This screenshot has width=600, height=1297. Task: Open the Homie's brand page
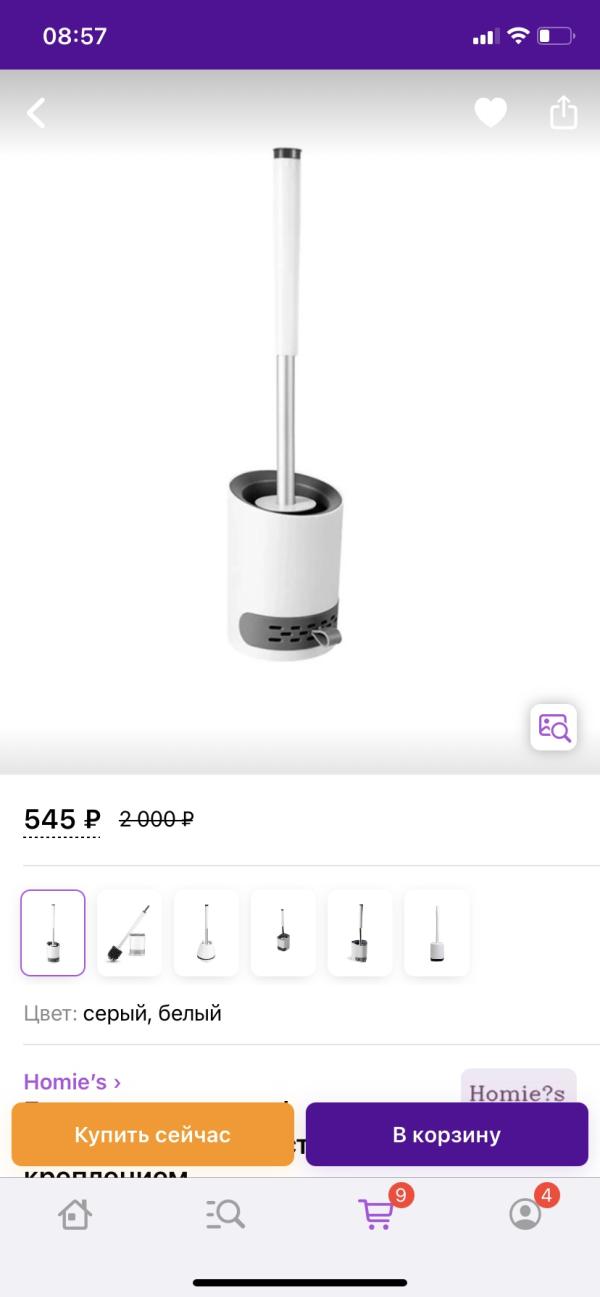point(72,1082)
